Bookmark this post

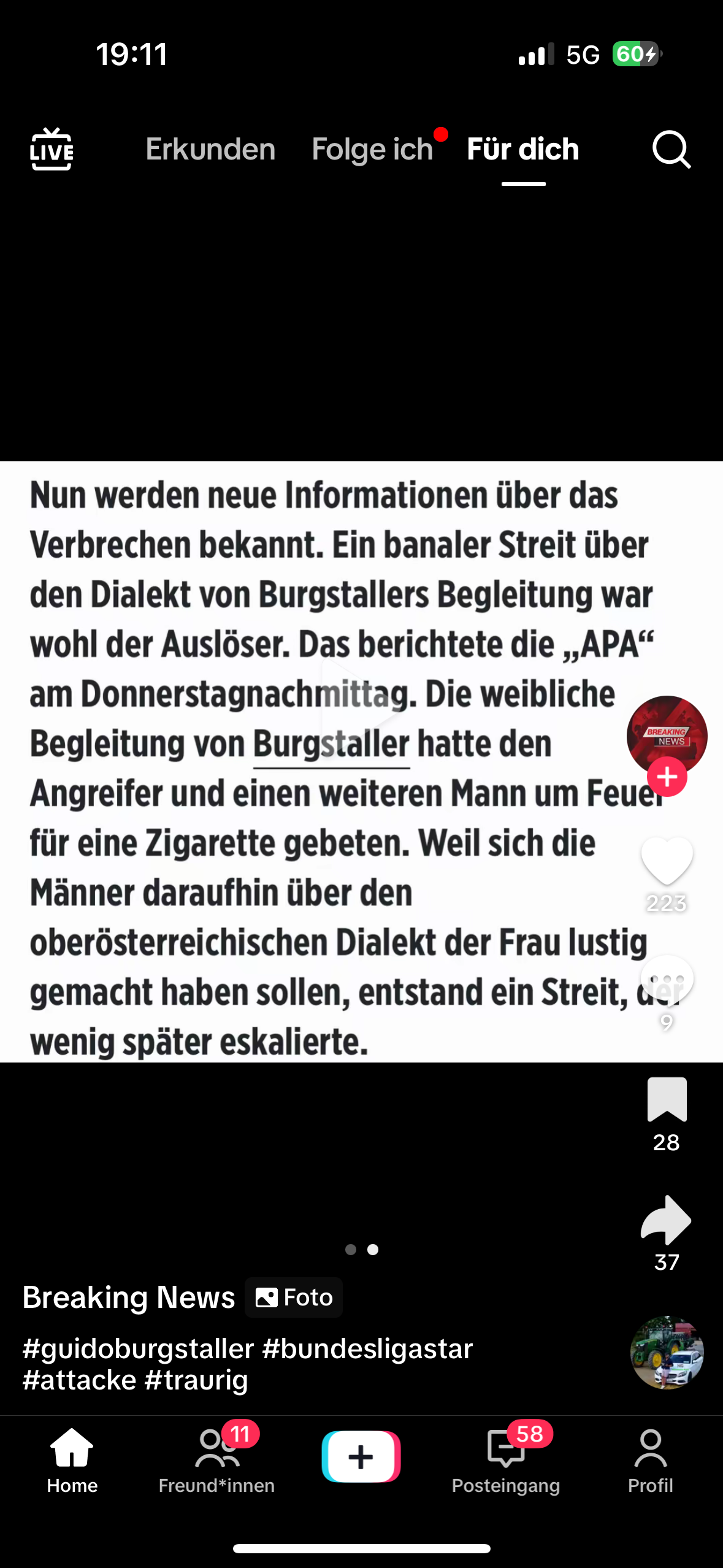tap(667, 1099)
